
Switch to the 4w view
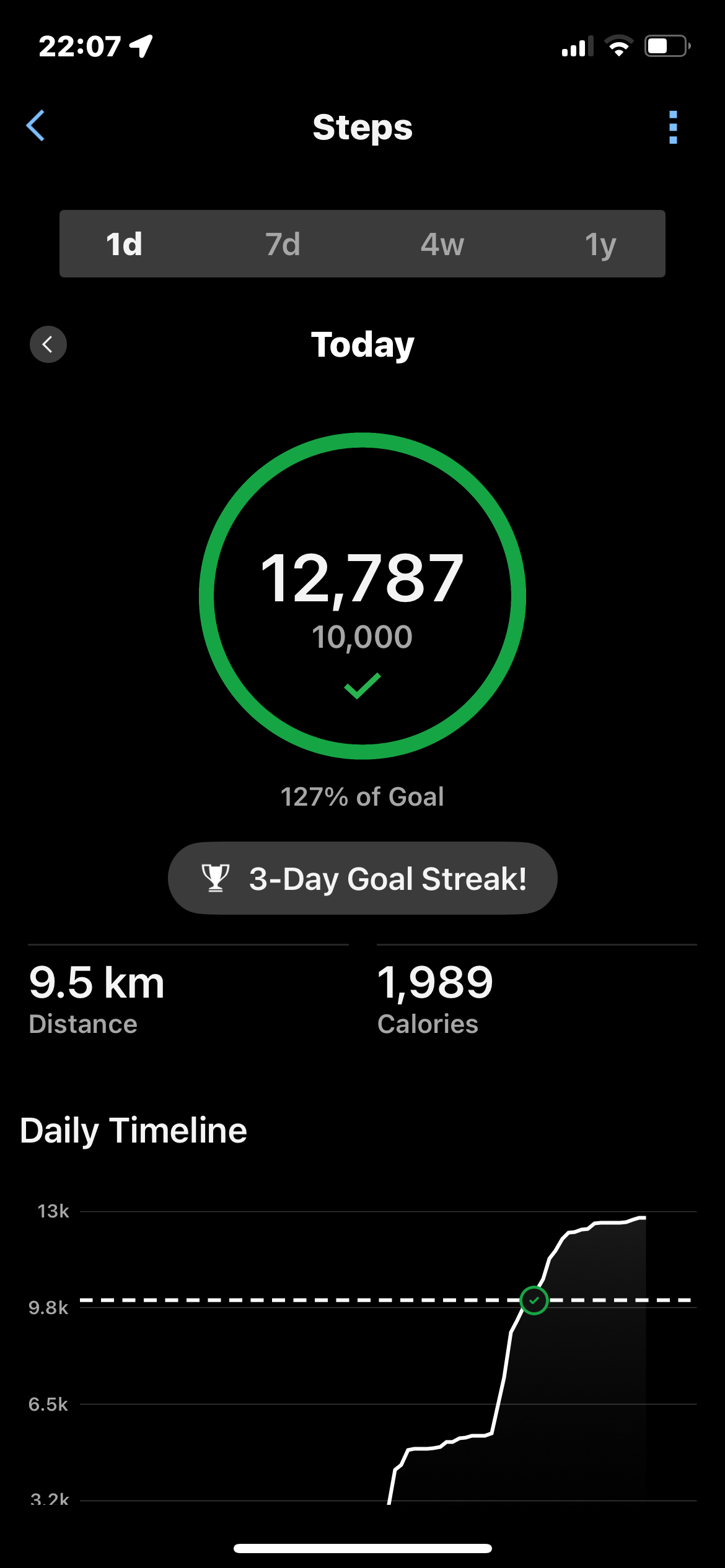442,244
